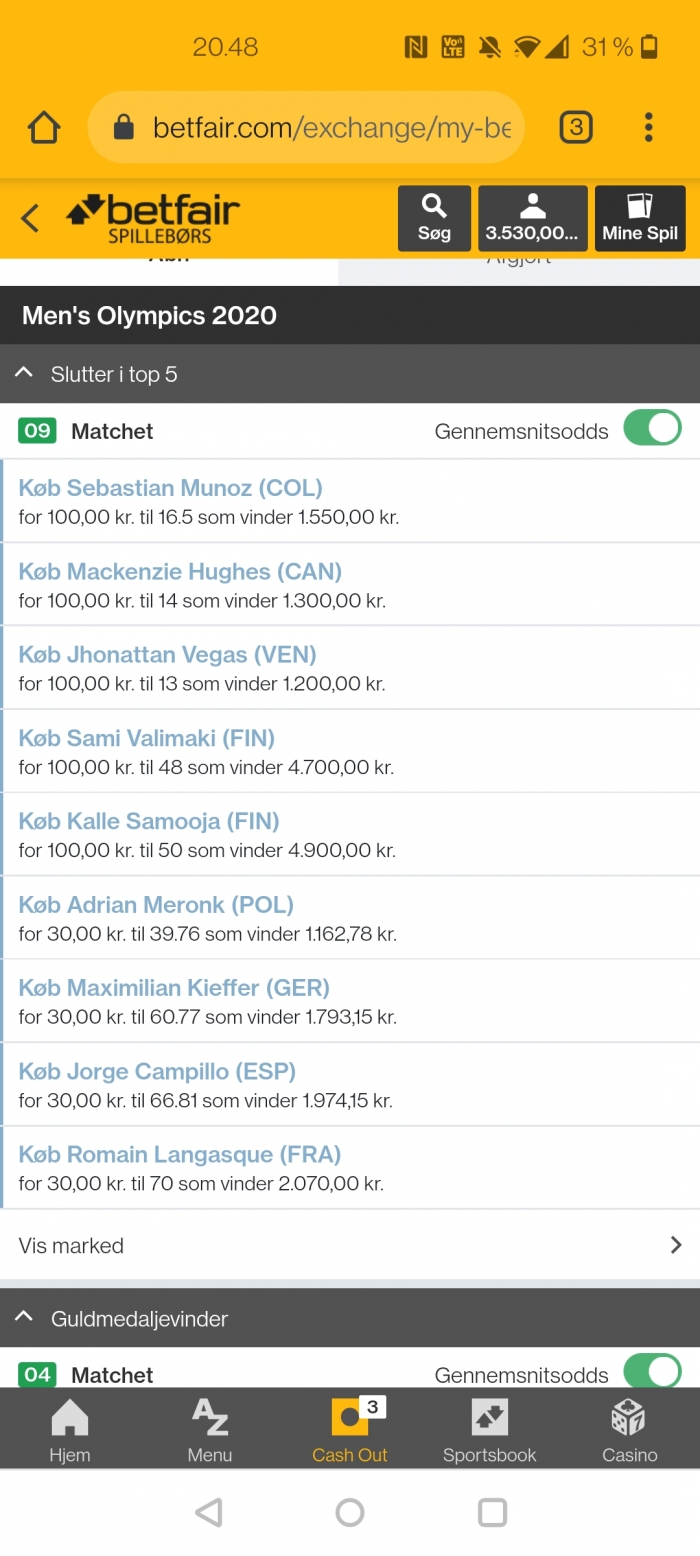The width and height of the screenshot is (700, 1556).
Task: Open the Mackenzie Hughes (CAN) bet
Action: coord(350,585)
